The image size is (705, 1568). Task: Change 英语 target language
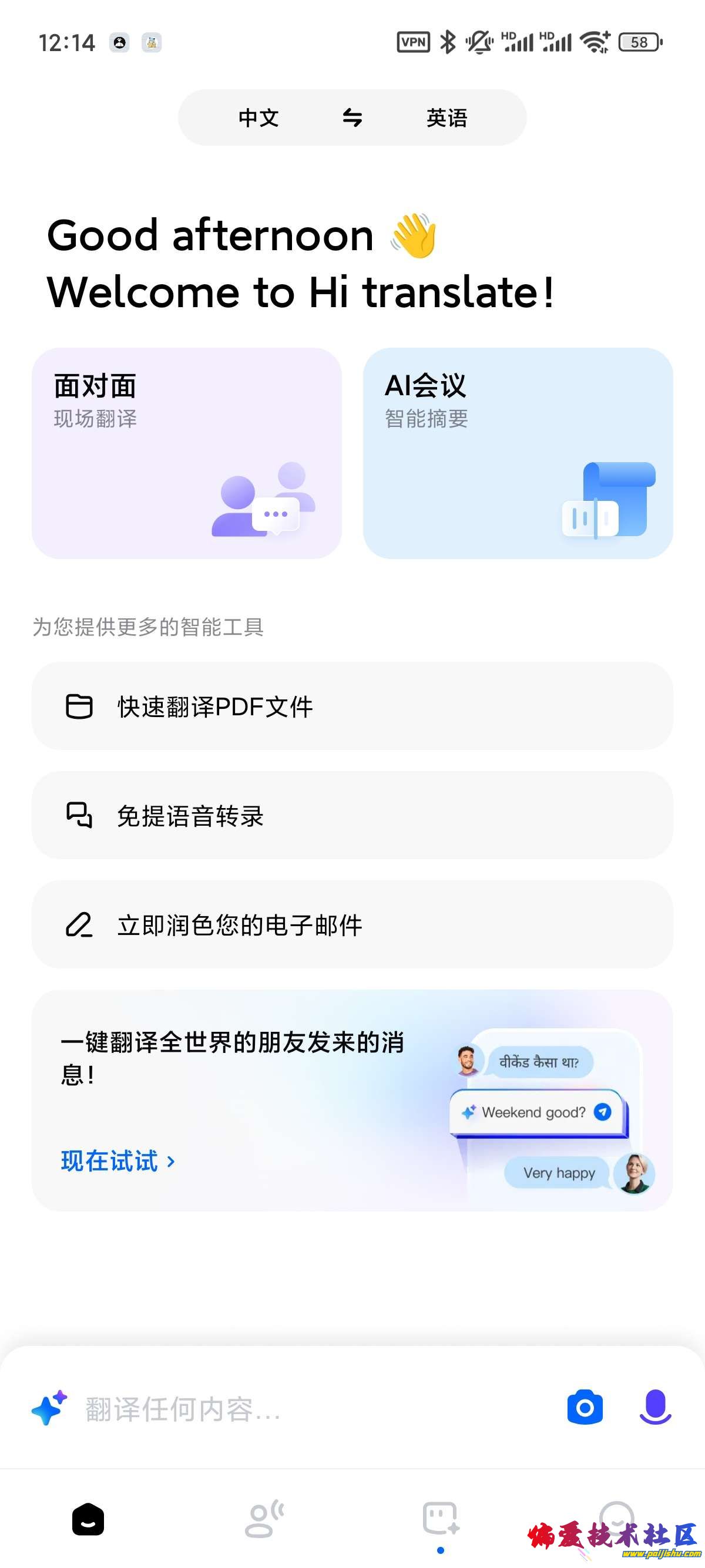click(446, 117)
